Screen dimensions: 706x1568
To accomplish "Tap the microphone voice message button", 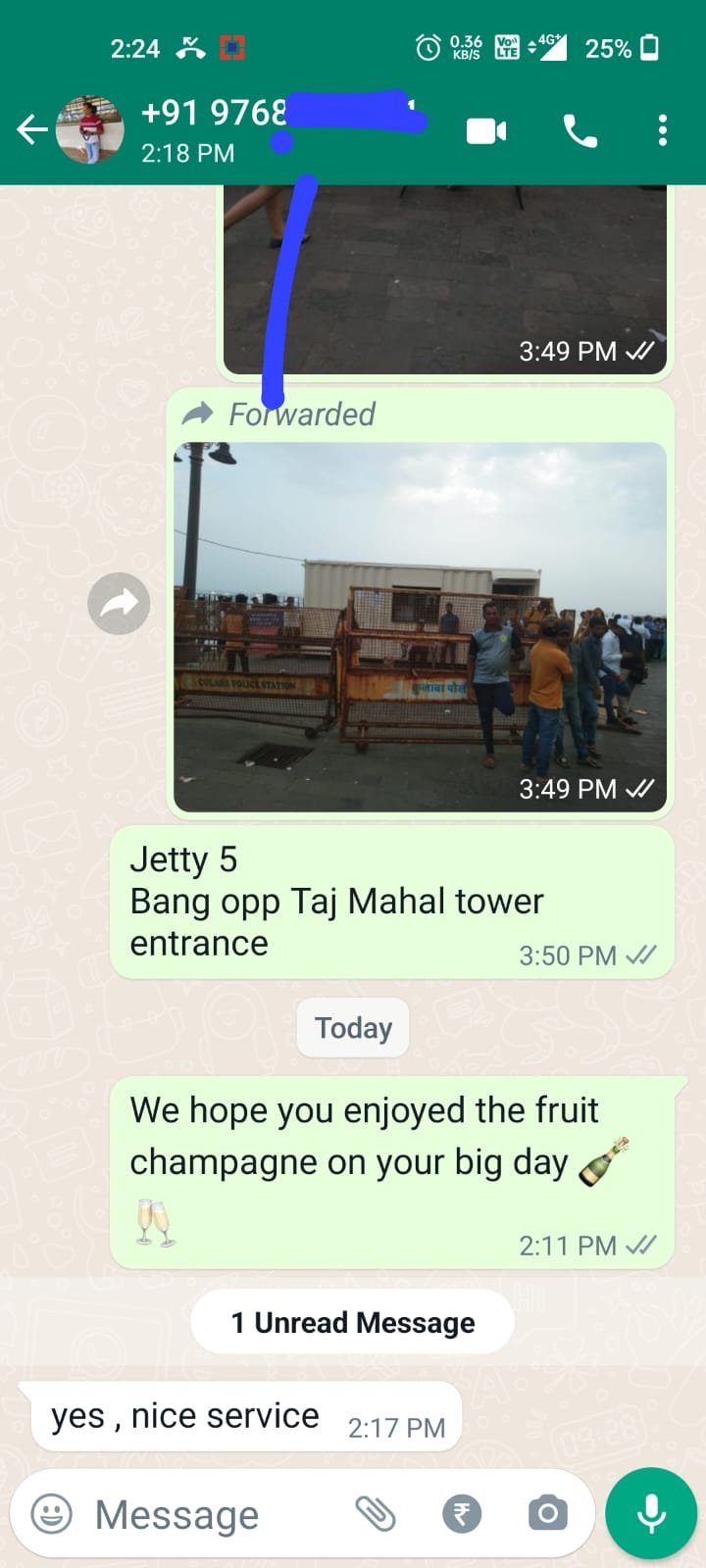I will 651,1514.
